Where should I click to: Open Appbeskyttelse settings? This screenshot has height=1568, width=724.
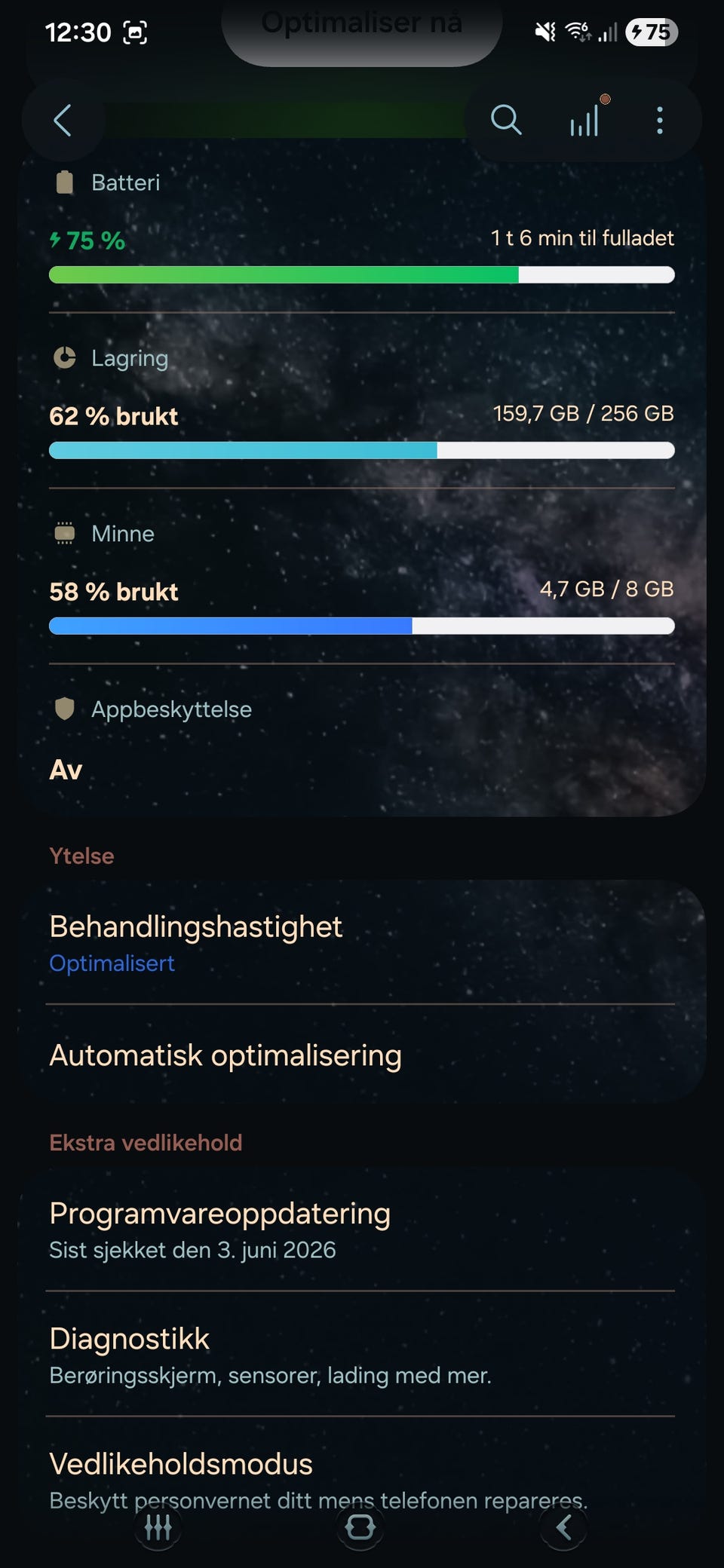(362, 740)
